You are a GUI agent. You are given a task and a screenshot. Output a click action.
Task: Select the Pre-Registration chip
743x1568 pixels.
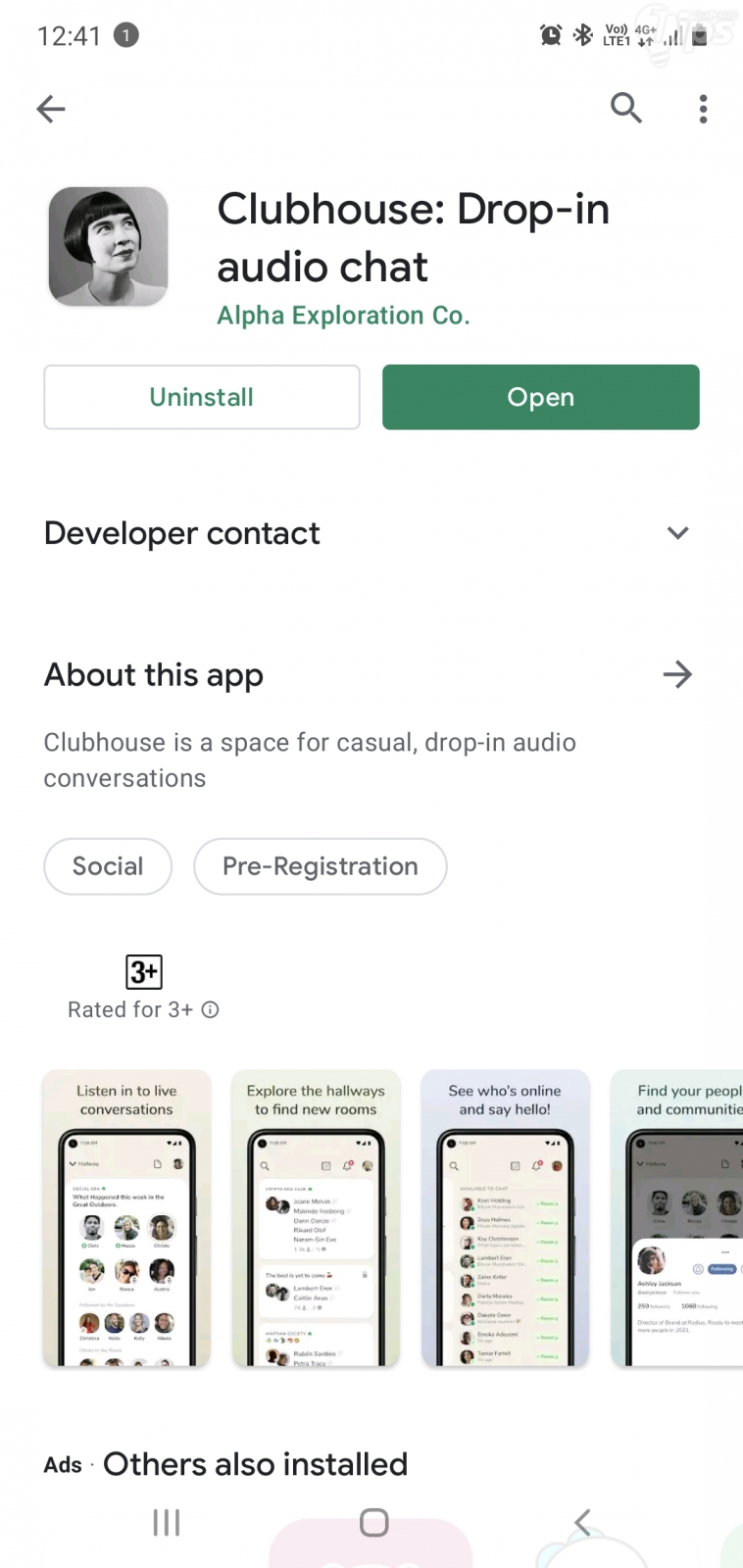pyautogui.click(x=320, y=866)
